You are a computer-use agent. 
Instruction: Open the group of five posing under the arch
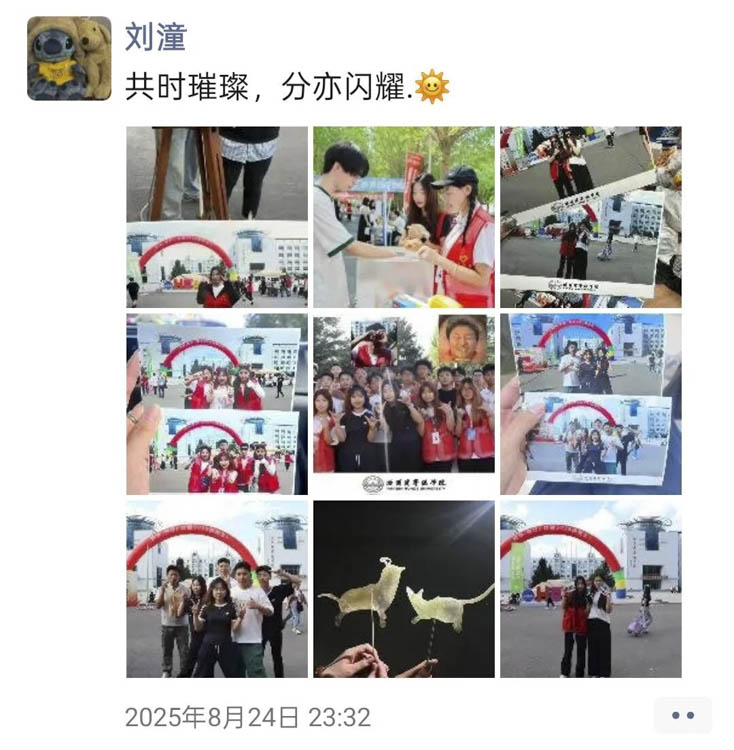[x=217, y=590]
